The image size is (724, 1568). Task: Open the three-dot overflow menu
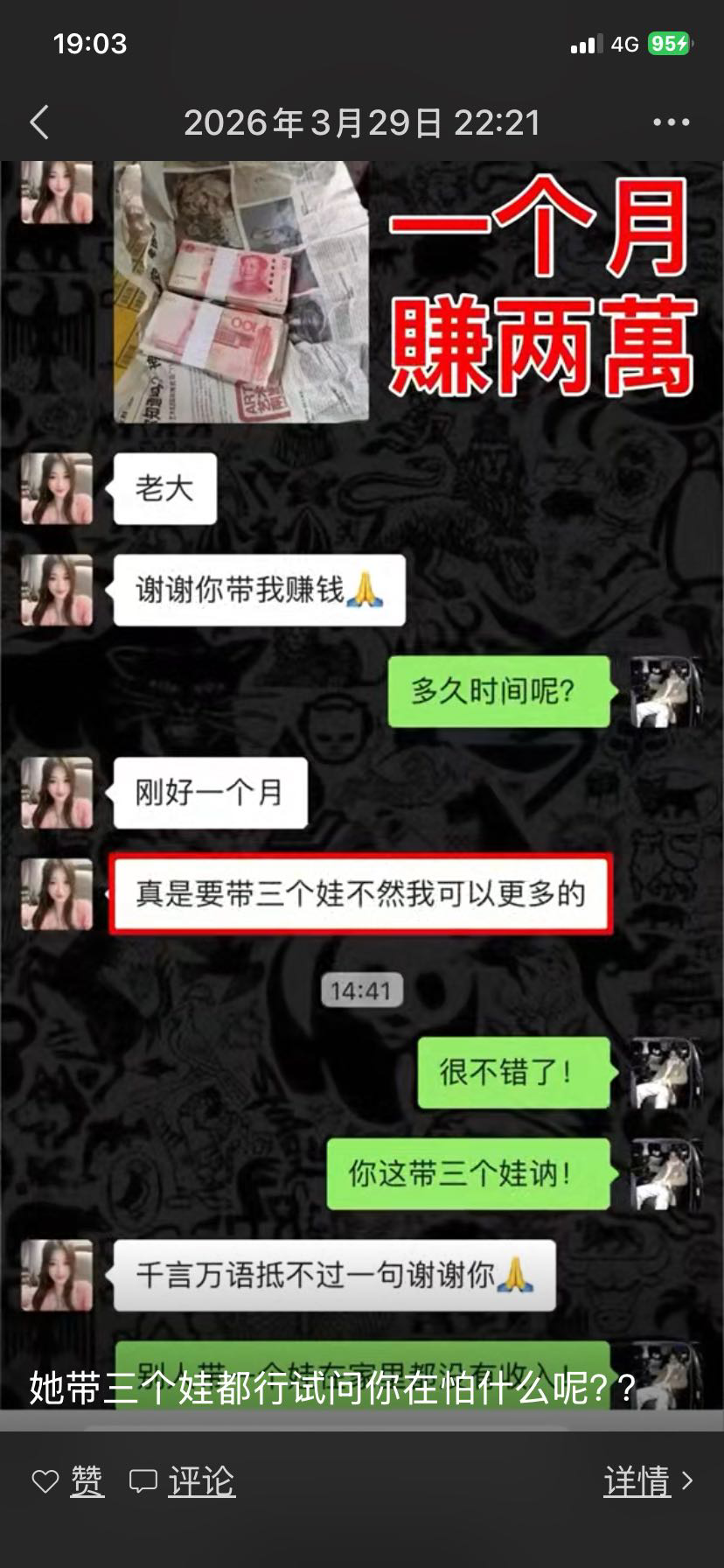[671, 122]
